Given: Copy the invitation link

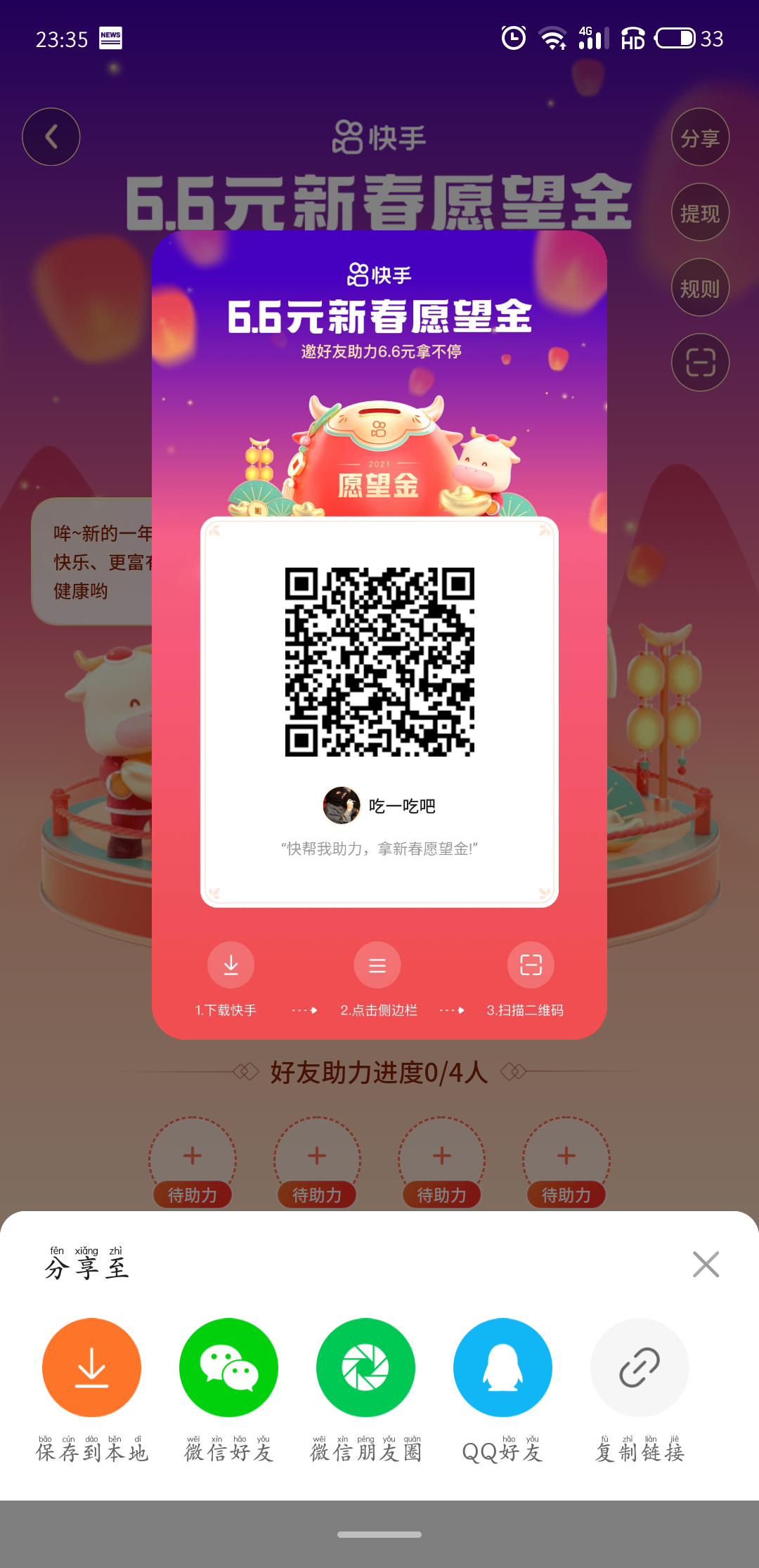Looking at the screenshot, I should coord(640,1367).
